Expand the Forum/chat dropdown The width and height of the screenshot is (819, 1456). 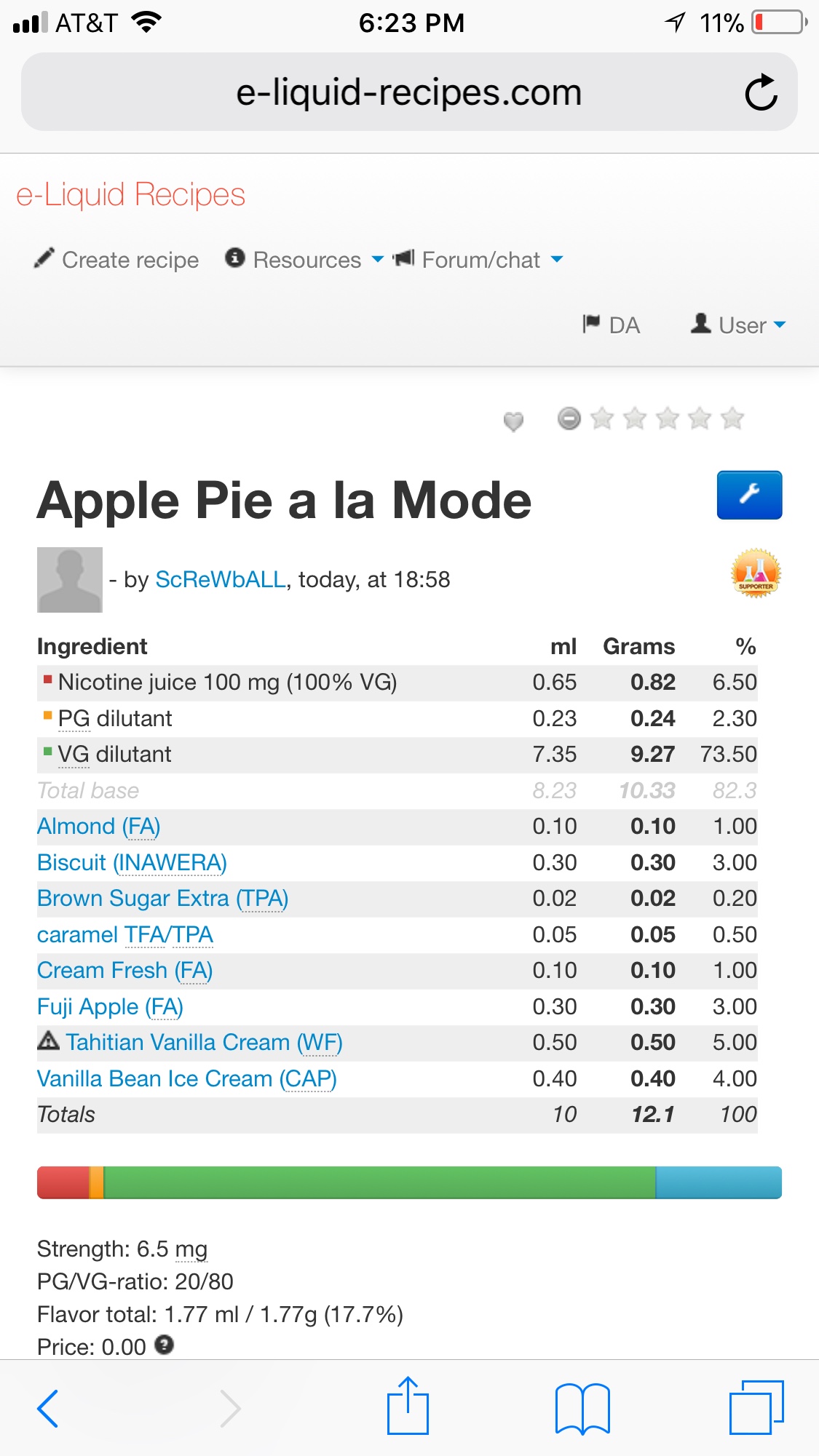(x=479, y=260)
